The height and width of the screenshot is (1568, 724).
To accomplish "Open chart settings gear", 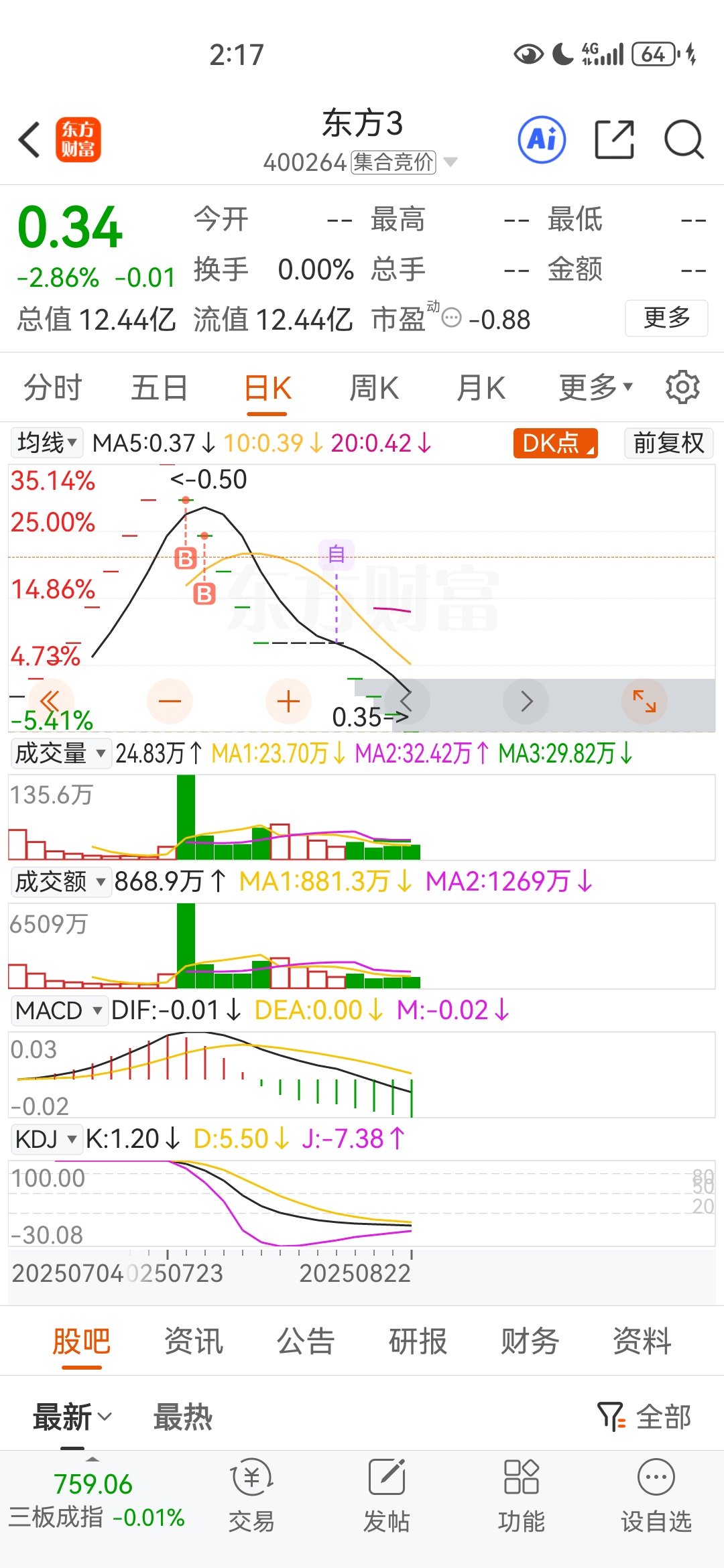I will point(682,387).
